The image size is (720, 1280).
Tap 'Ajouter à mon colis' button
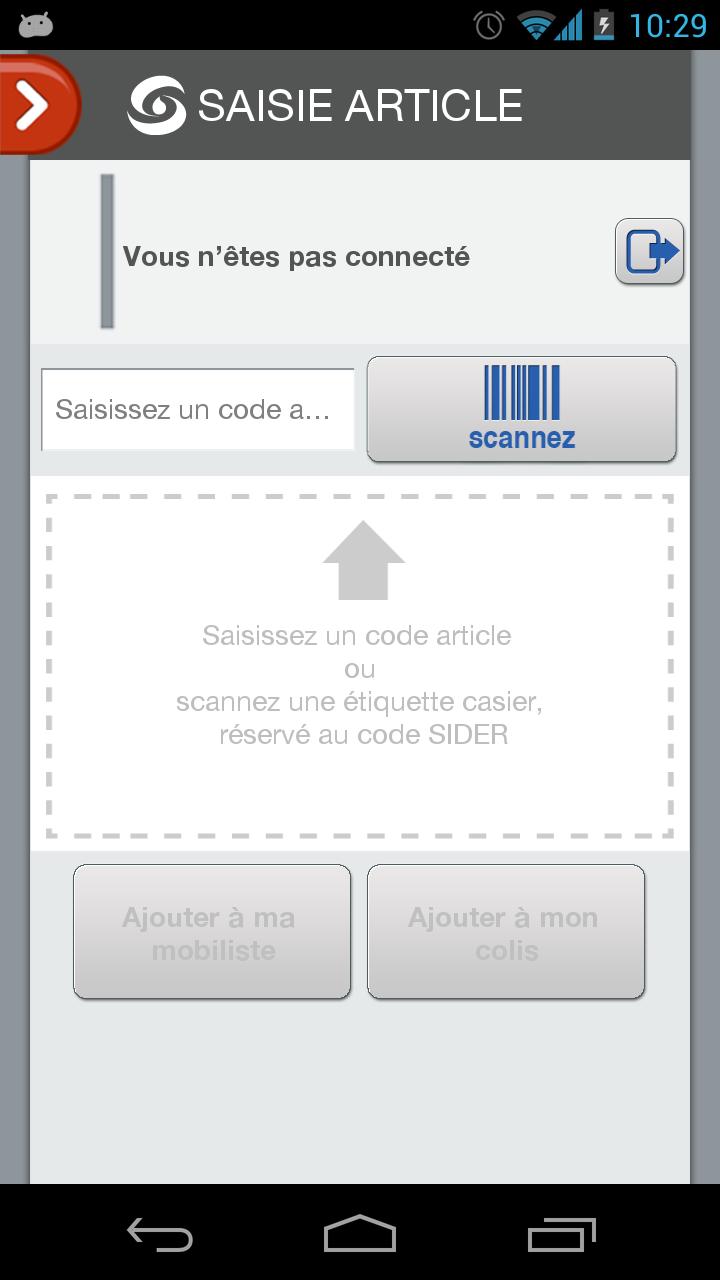tap(506, 931)
